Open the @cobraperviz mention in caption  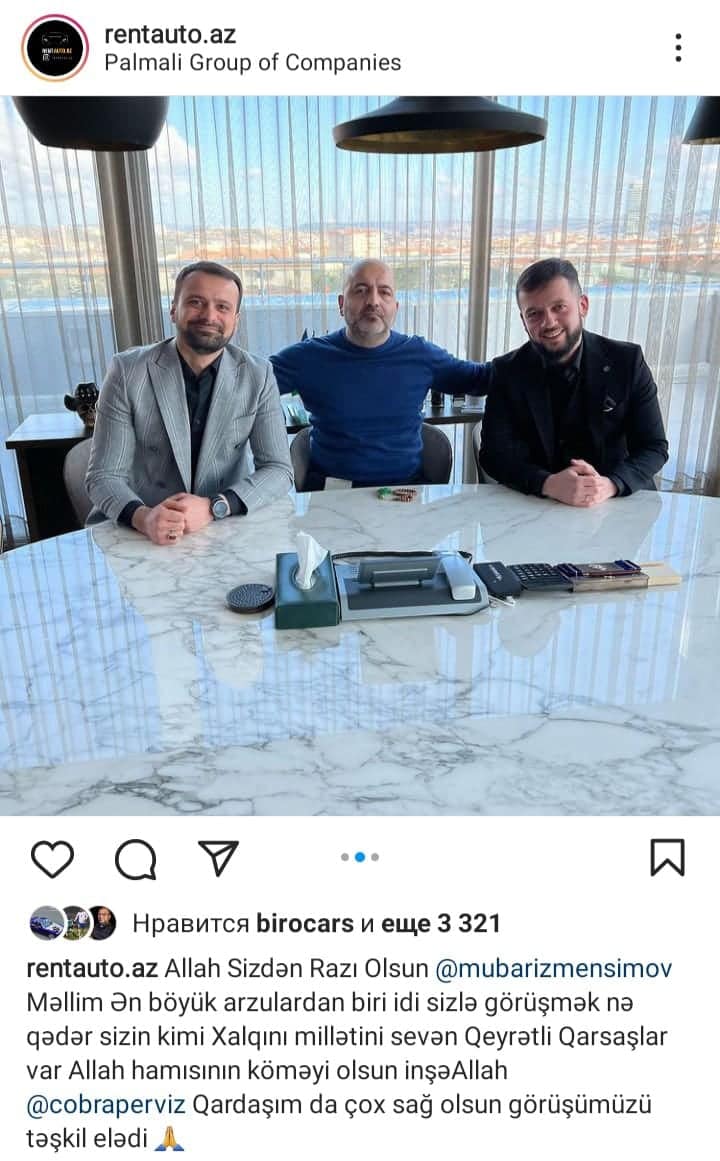pyautogui.click(x=106, y=1104)
